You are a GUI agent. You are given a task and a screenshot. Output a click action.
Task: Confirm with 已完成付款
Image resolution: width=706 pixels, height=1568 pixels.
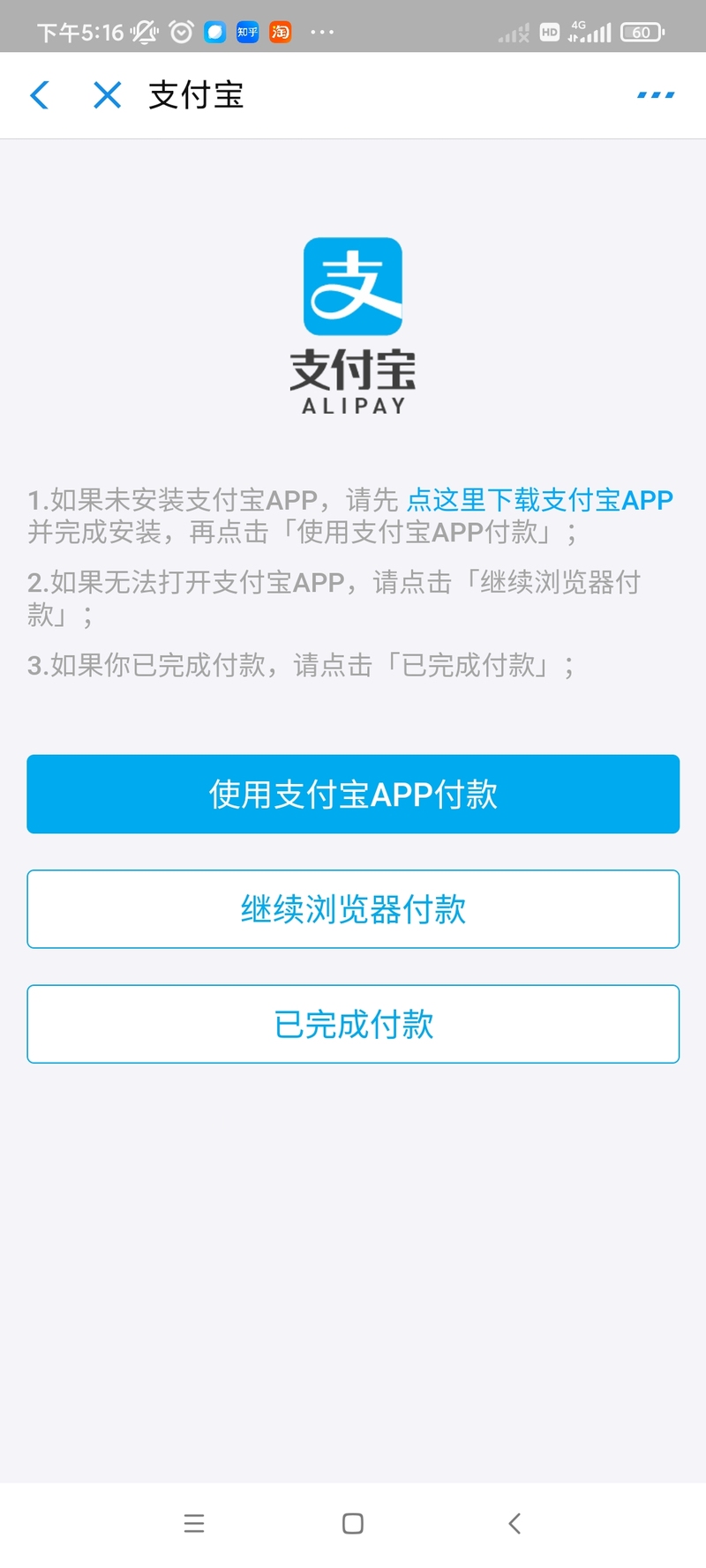[x=353, y=1024]
